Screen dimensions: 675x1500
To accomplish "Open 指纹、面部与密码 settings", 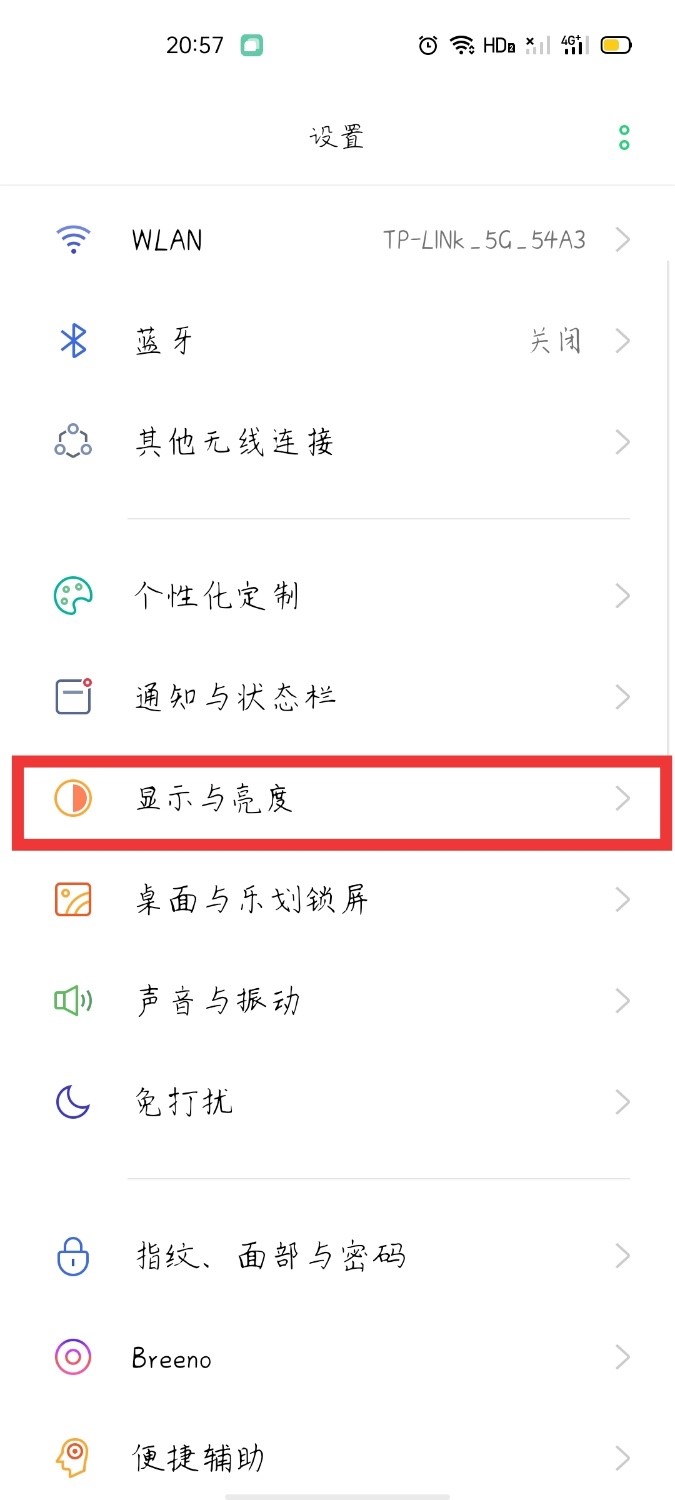I will (337, 1256).
